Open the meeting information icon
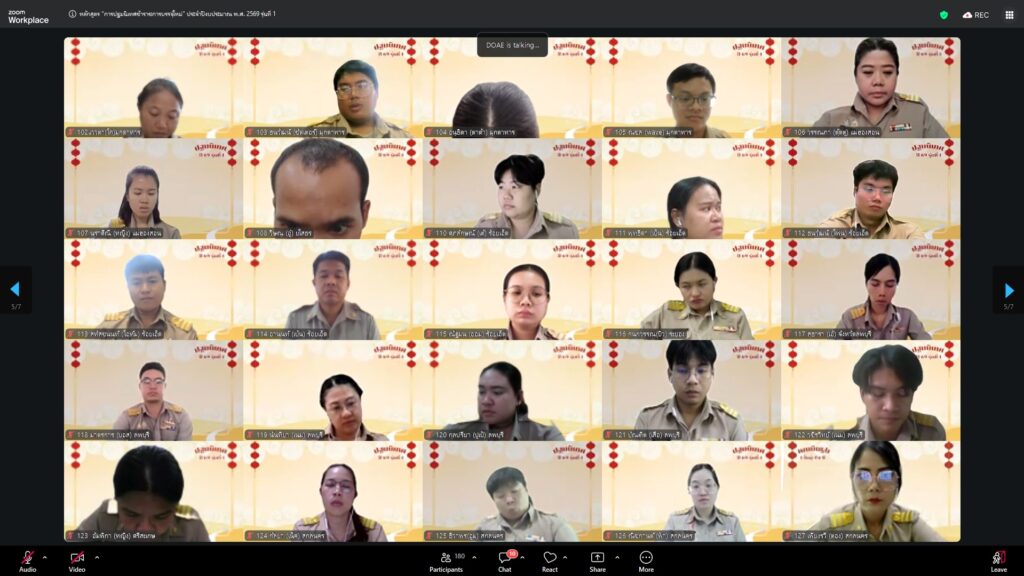This screenshot has height=576, width=1024. [x=72, y=14]
